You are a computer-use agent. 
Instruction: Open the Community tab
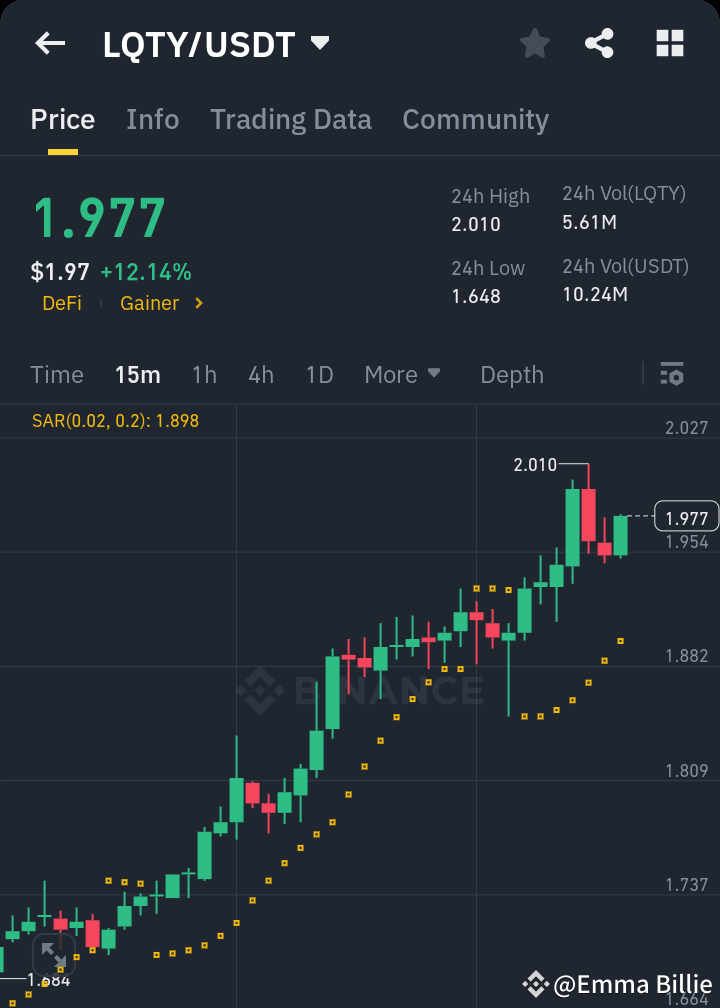(475, 119)
